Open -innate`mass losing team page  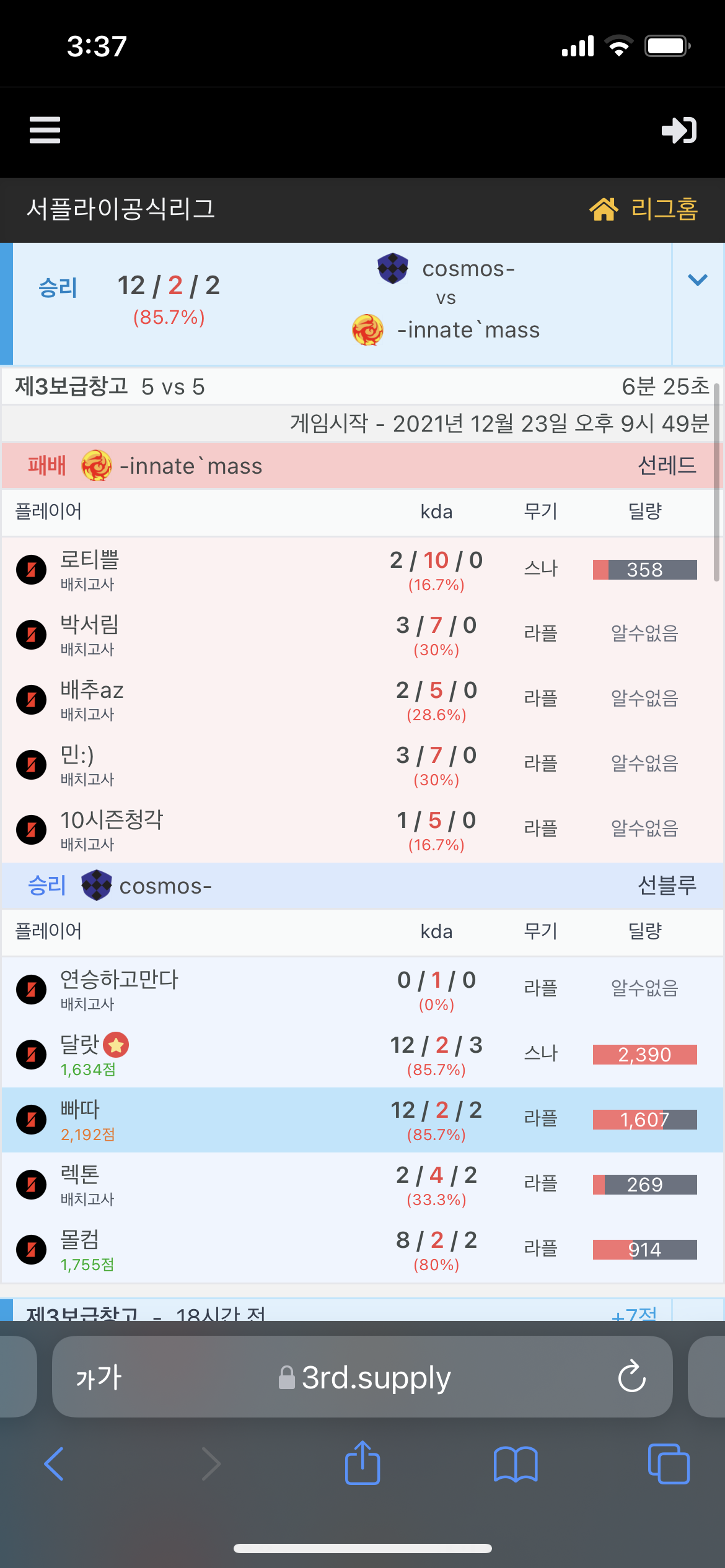[x=191, y=466]
